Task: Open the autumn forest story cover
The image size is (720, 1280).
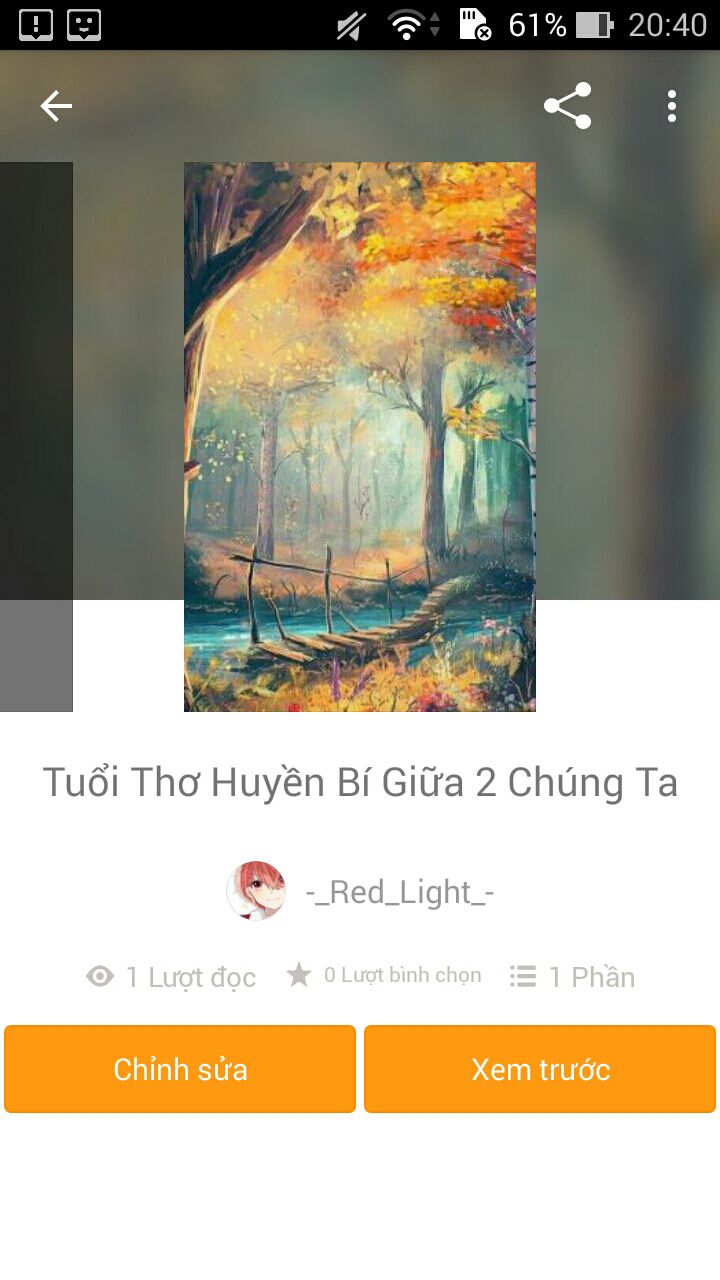Action: (x=360, y=436)
